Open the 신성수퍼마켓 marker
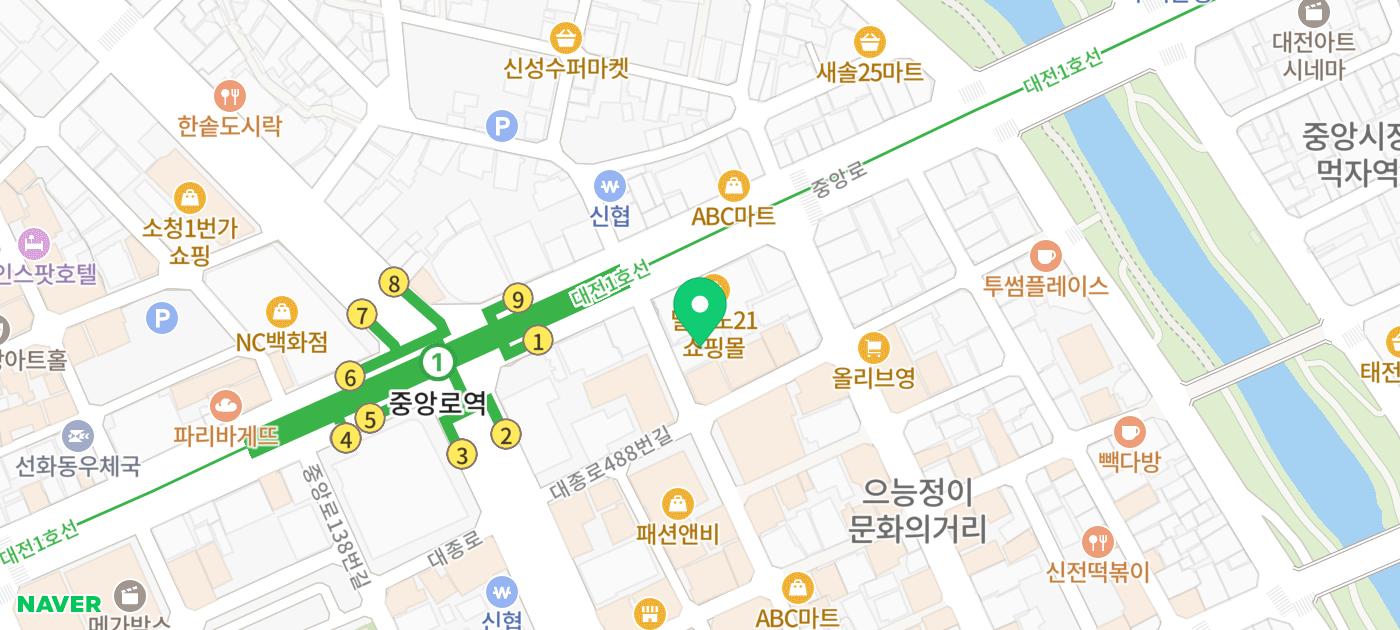The width and height of the screenshot is (1400, 630). (566, 38)
